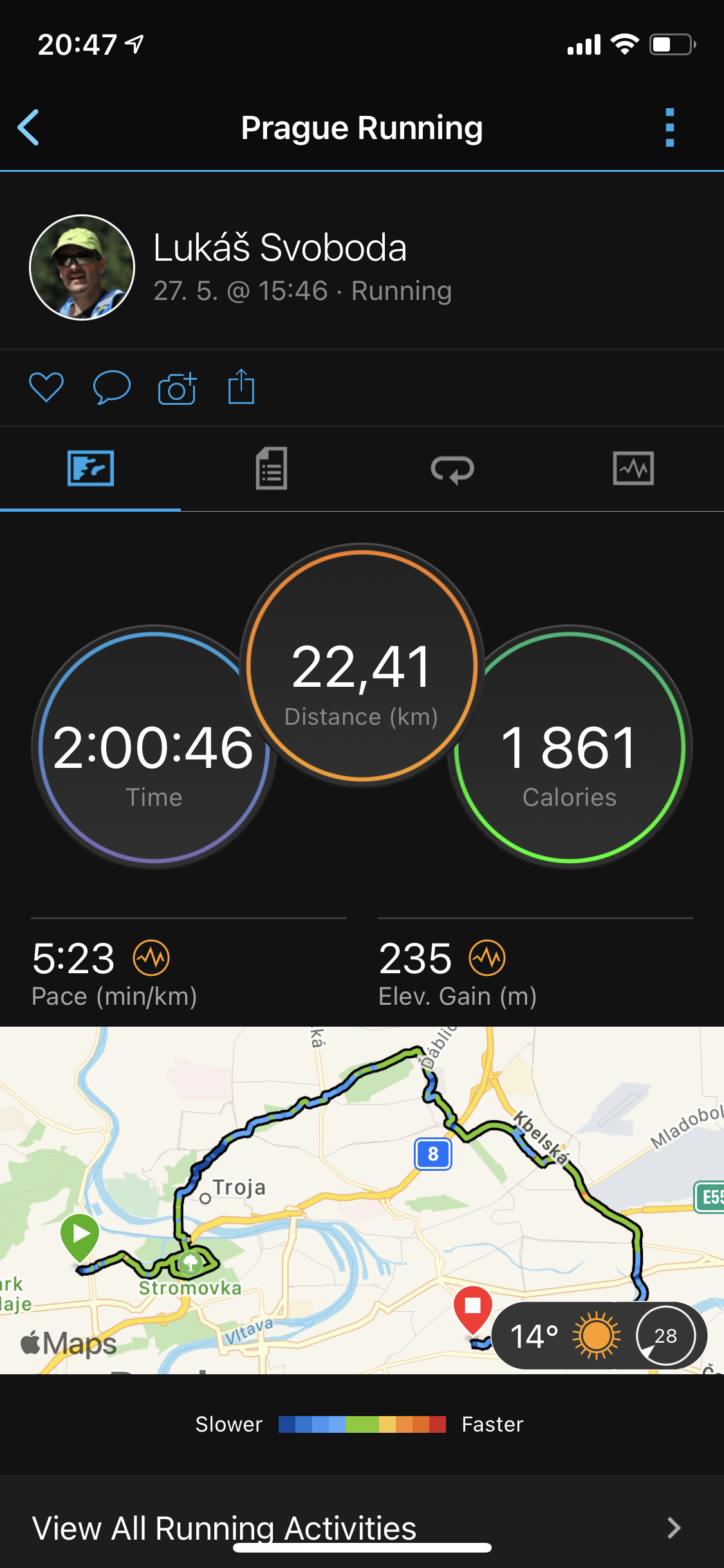Tap the 14° weather badge on map
The width and height of the screenshot is (724, 1568).
[600, 1335]
